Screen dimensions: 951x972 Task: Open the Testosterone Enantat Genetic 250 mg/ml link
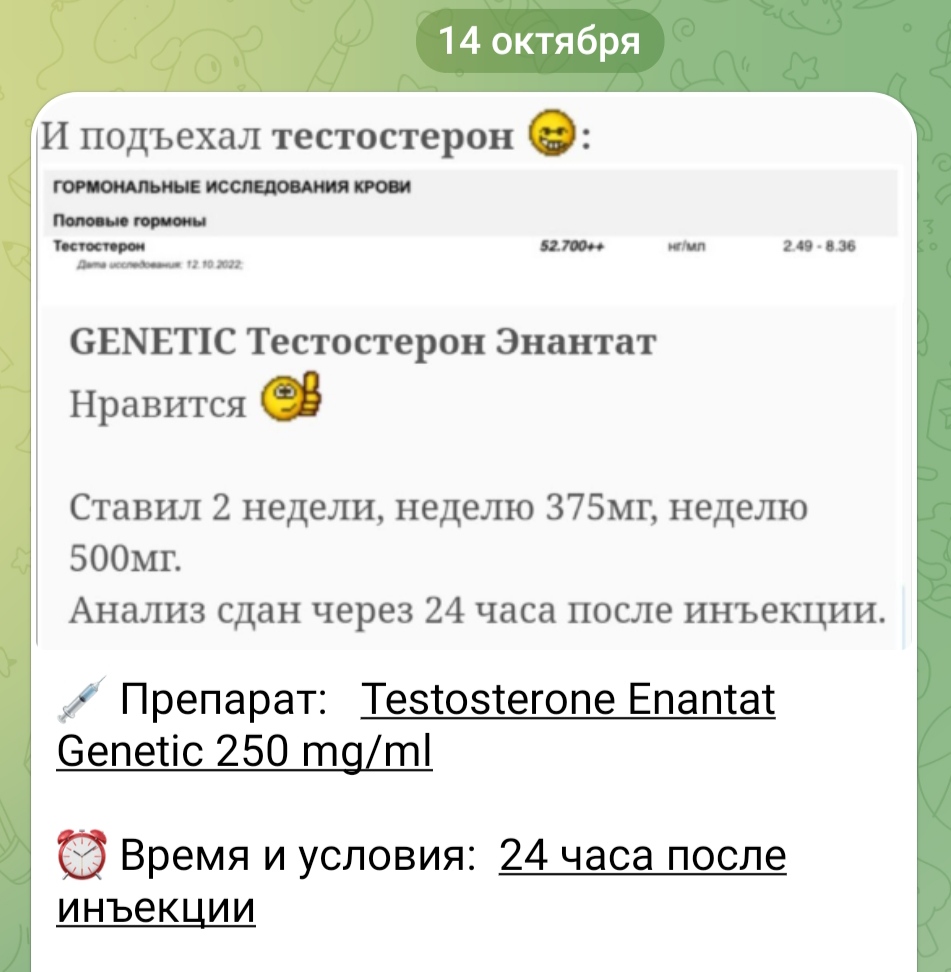[x=566, y=701]
